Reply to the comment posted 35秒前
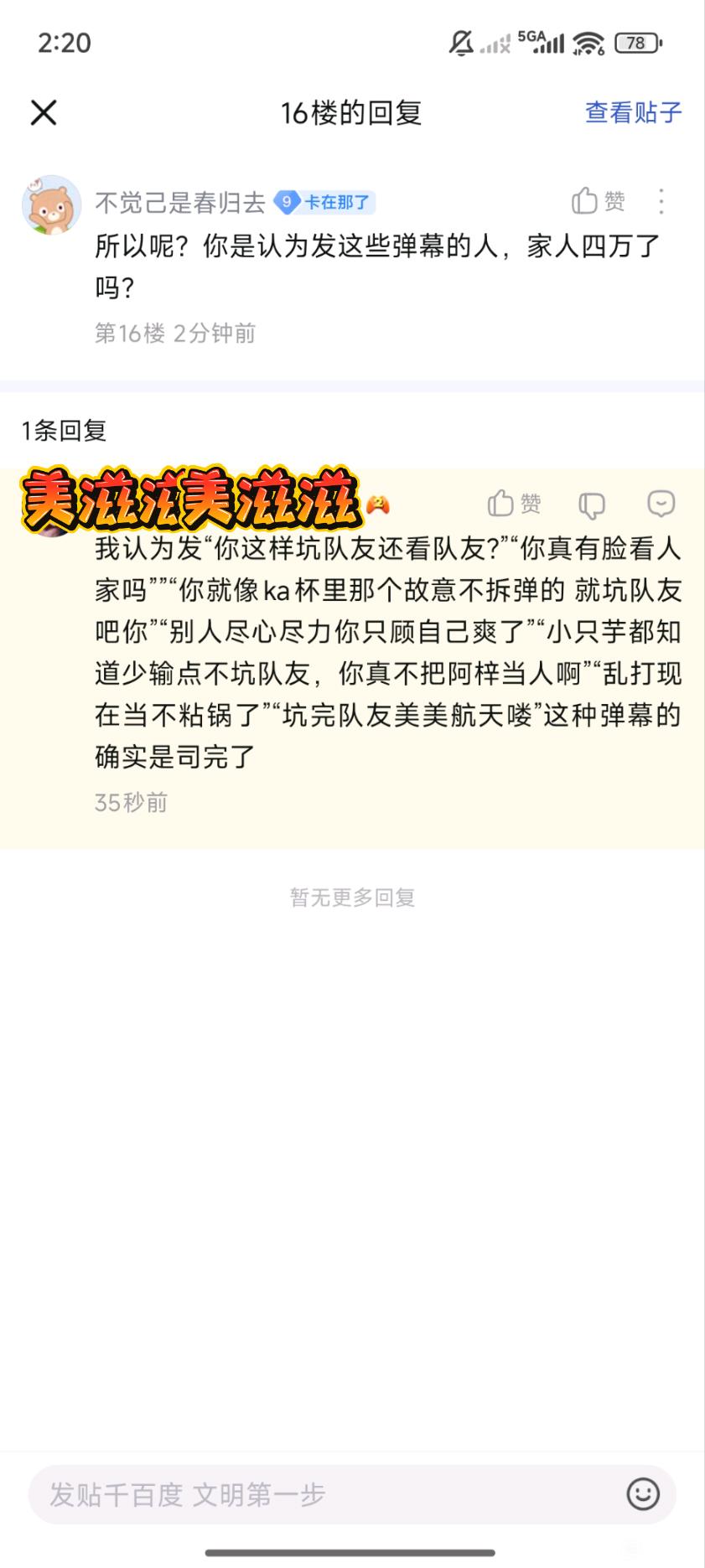Screen dimensions: 705x1568 click(661, 503)
